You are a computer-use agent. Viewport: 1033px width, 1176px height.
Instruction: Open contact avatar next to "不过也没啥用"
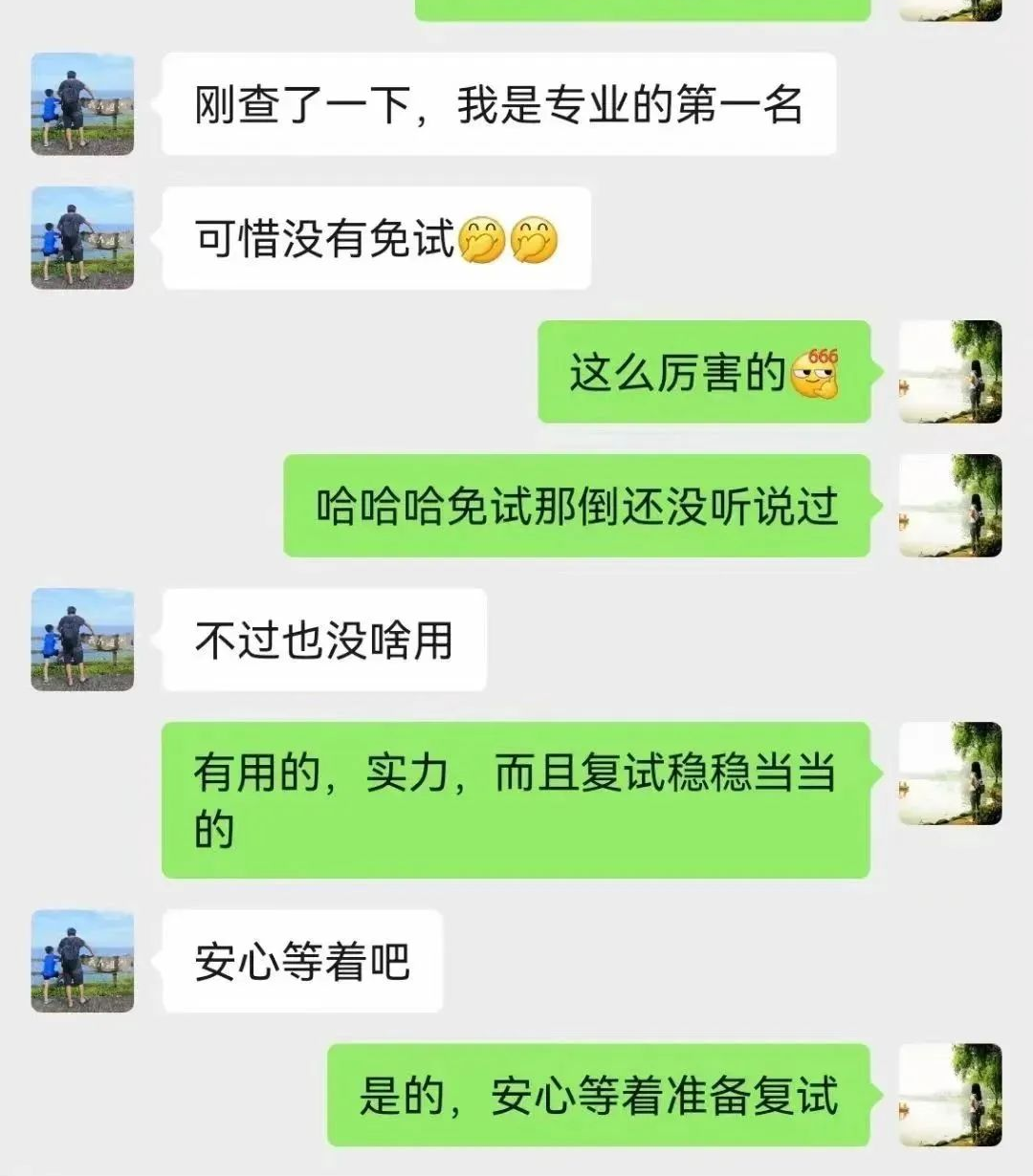click(82, 640)
